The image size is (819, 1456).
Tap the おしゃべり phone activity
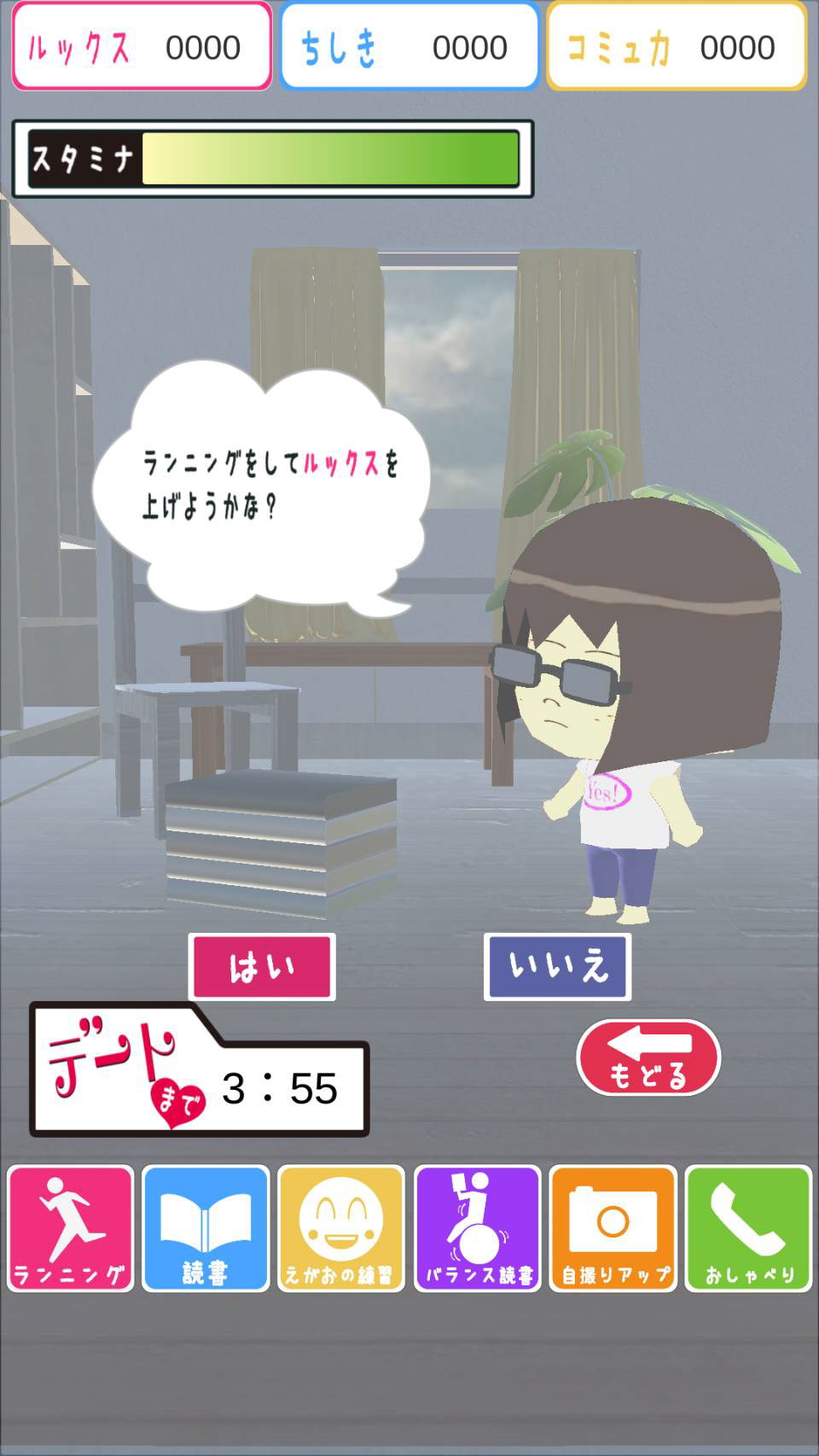(749, 1228)
